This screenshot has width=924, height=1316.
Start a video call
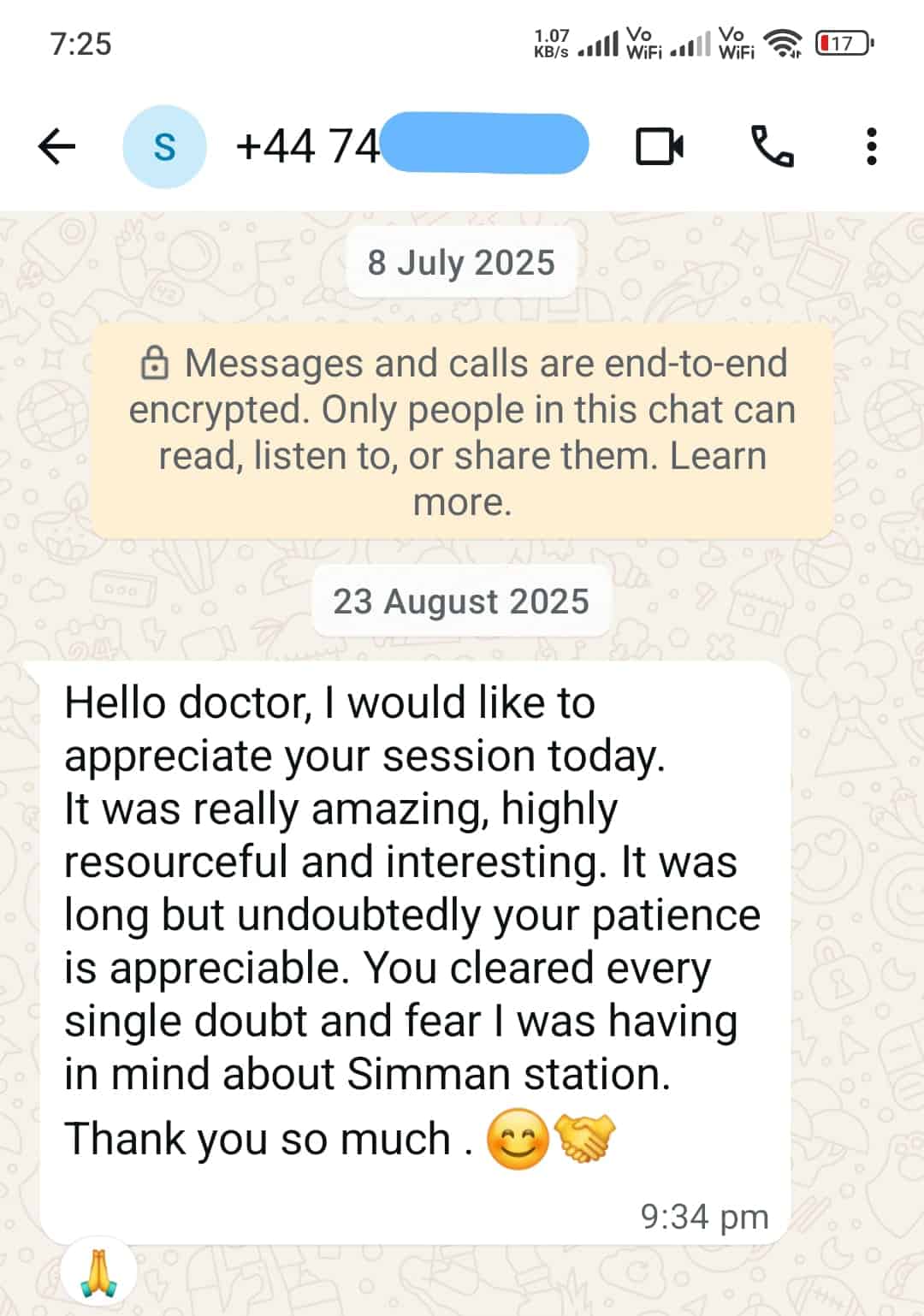click(660, 146)
